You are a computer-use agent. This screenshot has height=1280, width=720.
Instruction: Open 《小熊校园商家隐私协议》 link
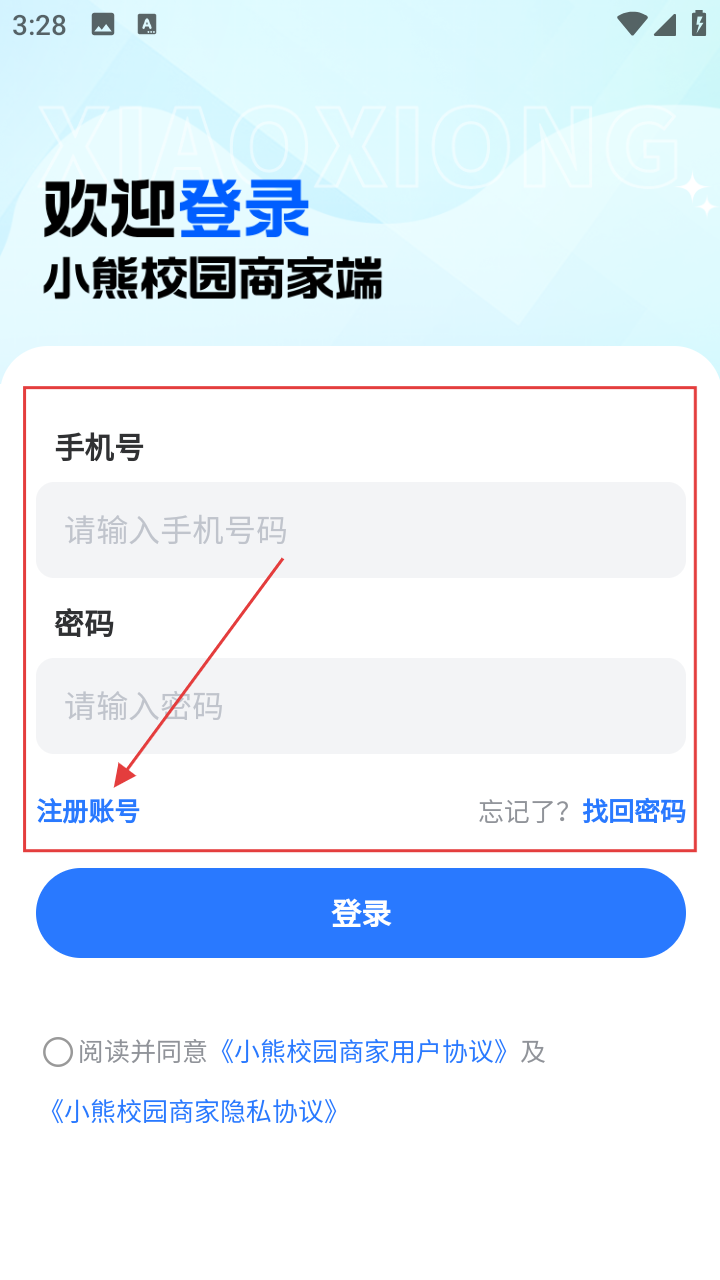point(194,1111)
